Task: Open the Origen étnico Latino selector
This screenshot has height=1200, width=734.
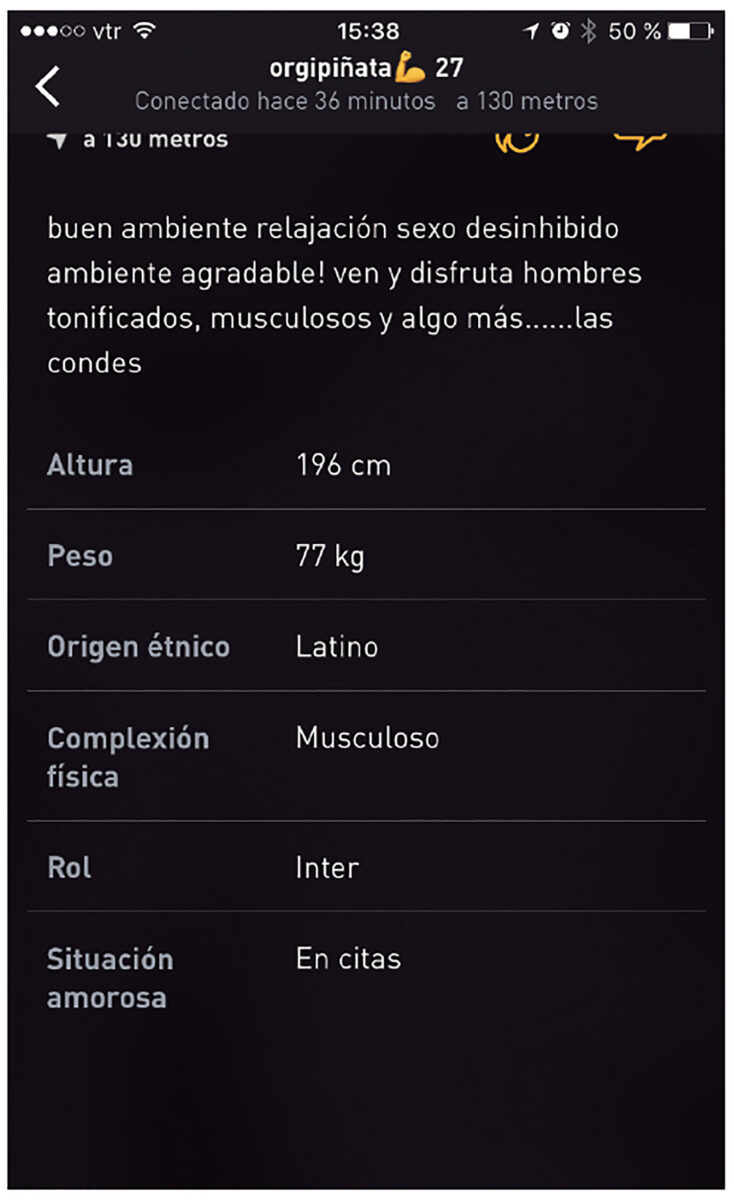Action: 367,646
